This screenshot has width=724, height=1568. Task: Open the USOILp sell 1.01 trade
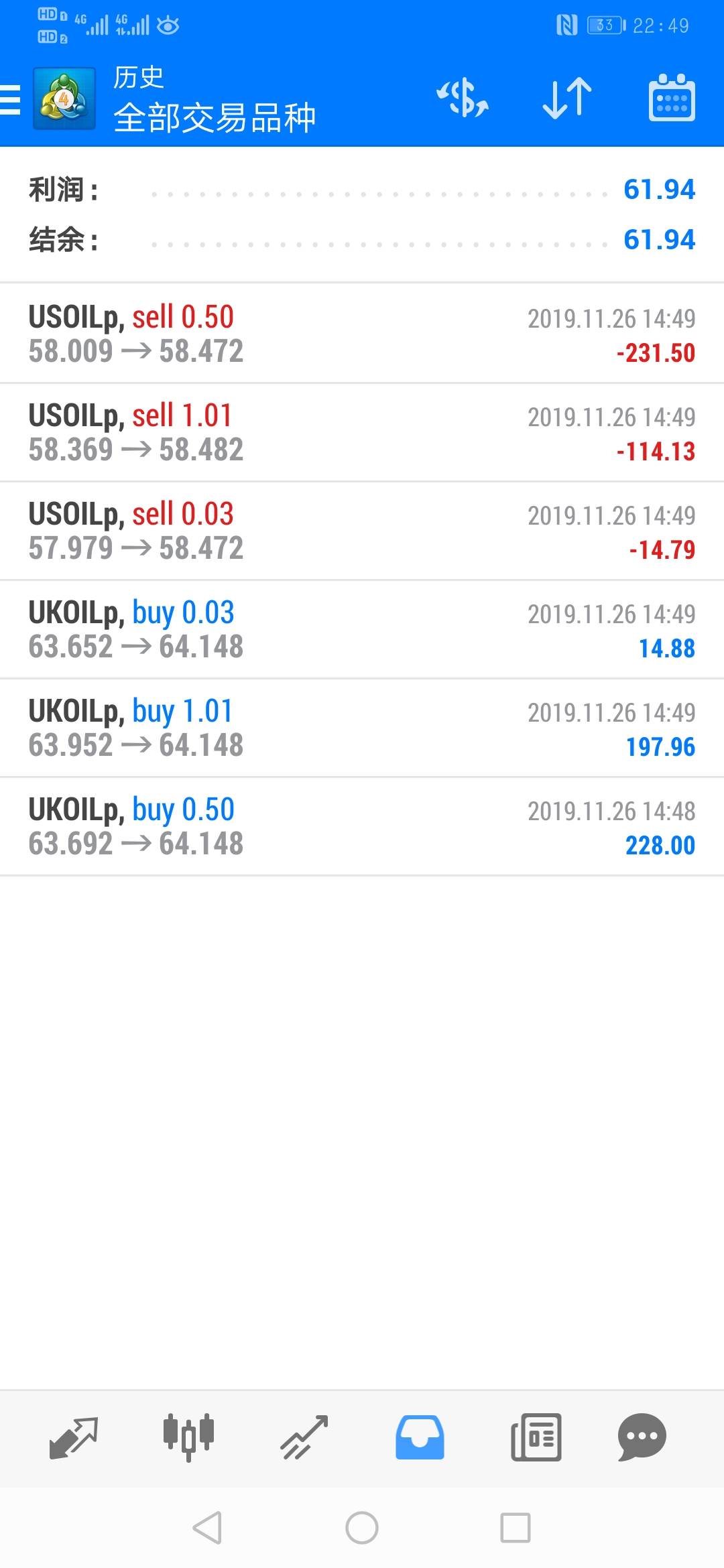pyautogui.click(x=362, y=432)
